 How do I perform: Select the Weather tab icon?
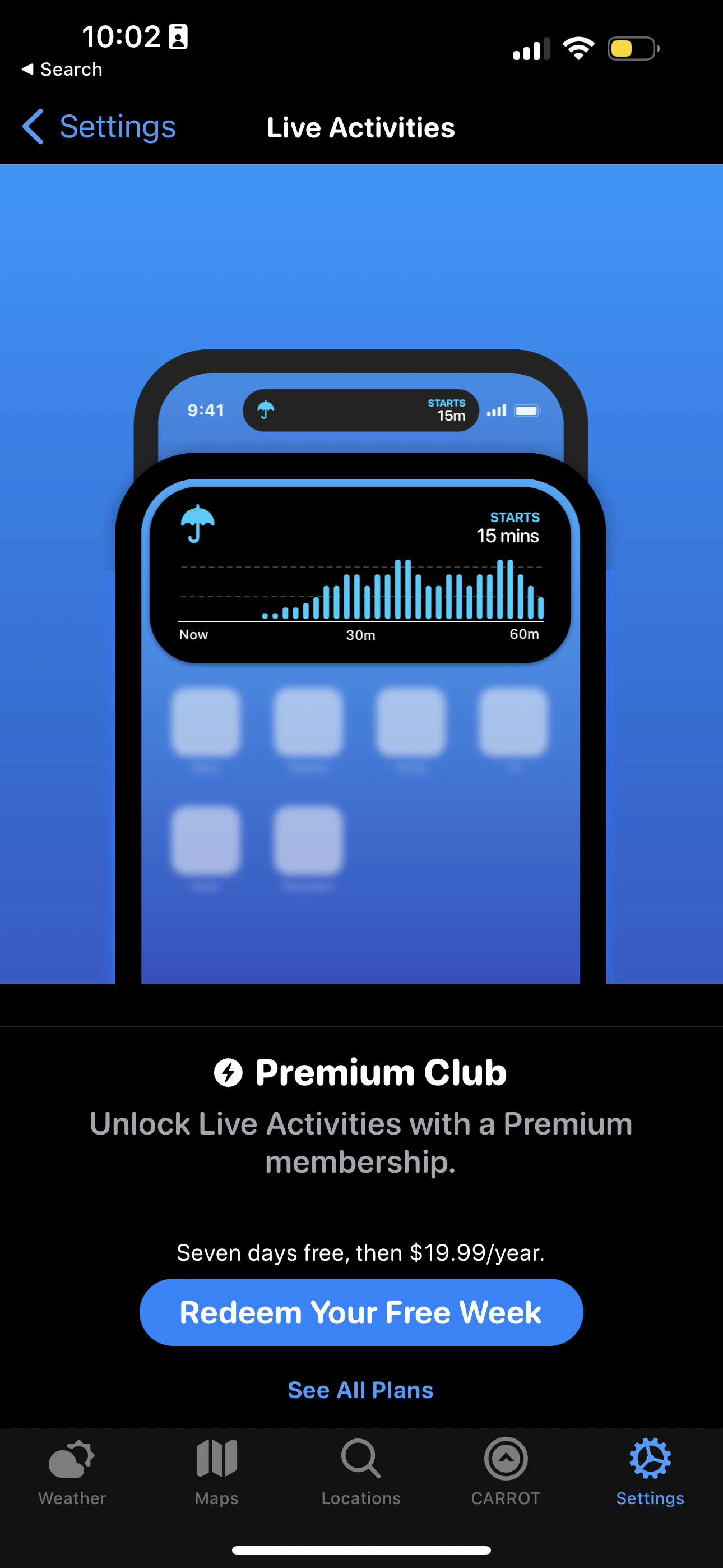click(71, 1459)
